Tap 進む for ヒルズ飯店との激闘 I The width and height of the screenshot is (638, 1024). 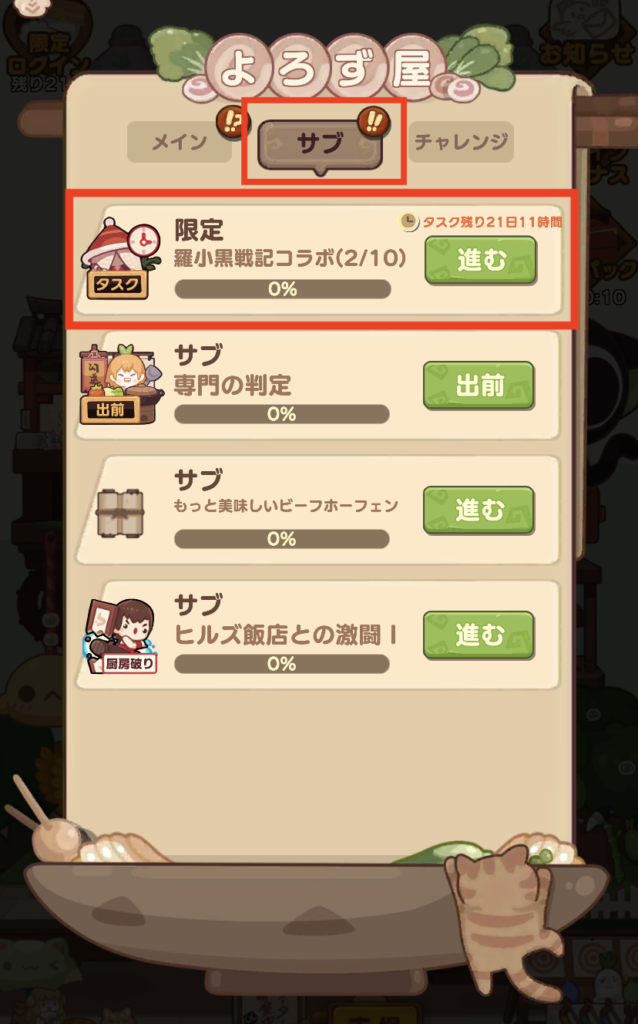[x=479, y=634]
